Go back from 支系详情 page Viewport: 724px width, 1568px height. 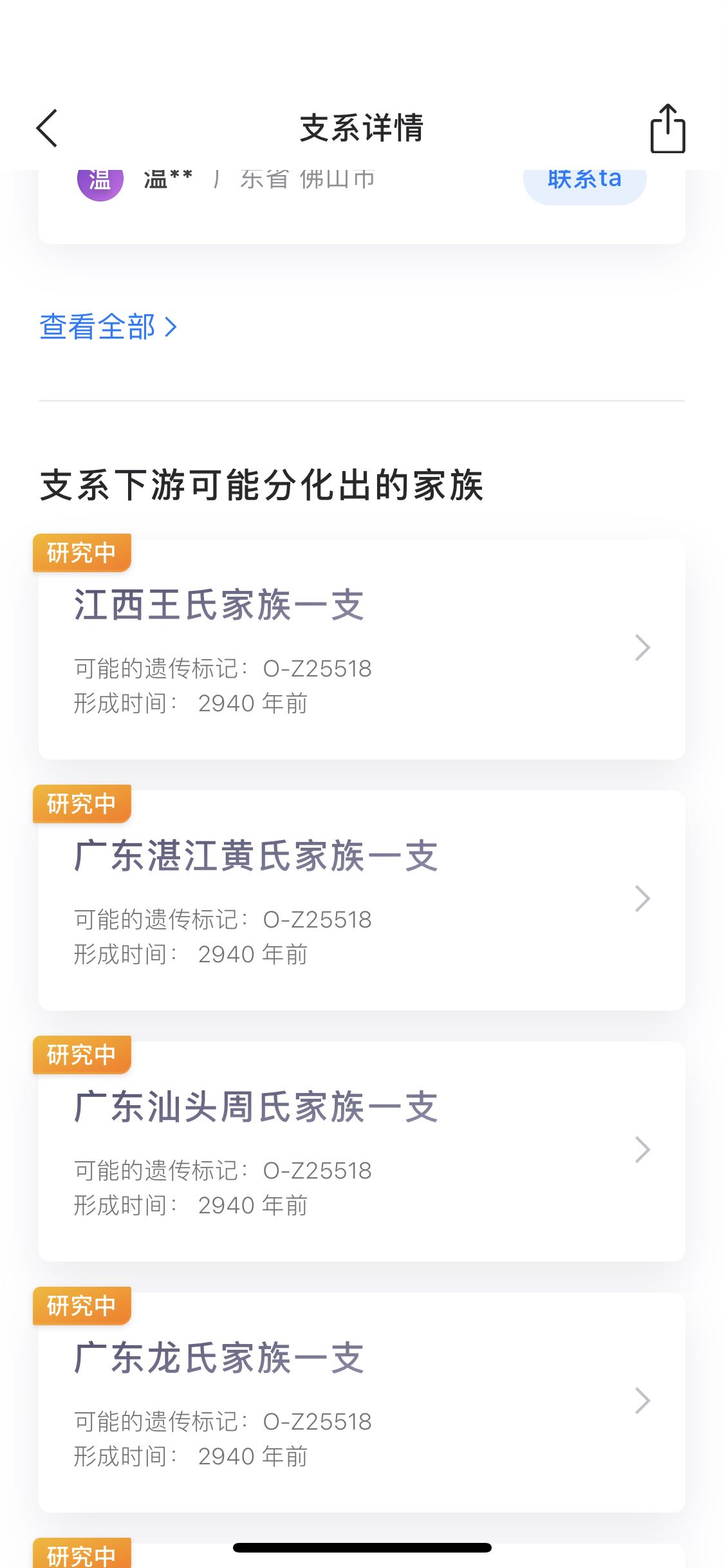click(47, 128)
